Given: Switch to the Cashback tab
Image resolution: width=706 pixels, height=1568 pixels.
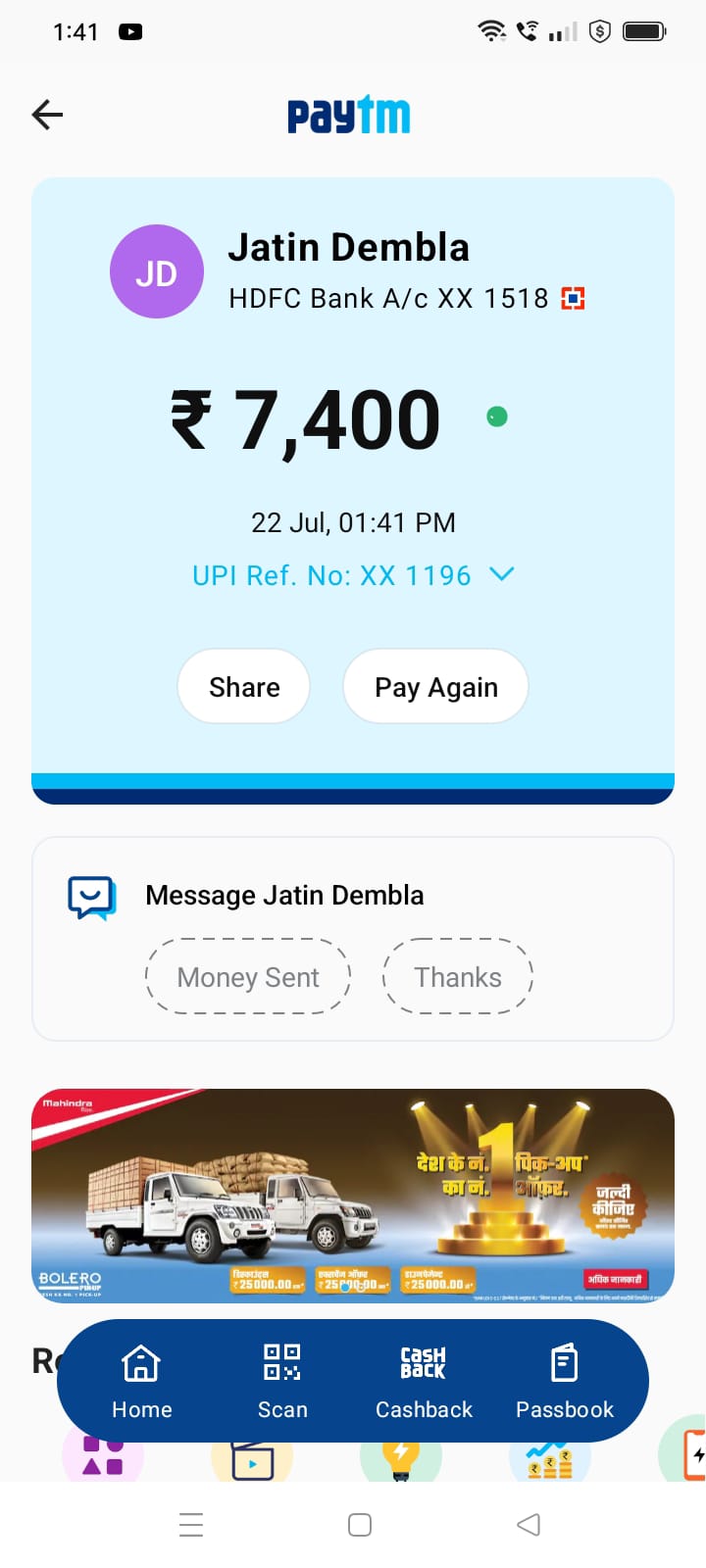Looking at the screenshot, I should coord(424,1382).
